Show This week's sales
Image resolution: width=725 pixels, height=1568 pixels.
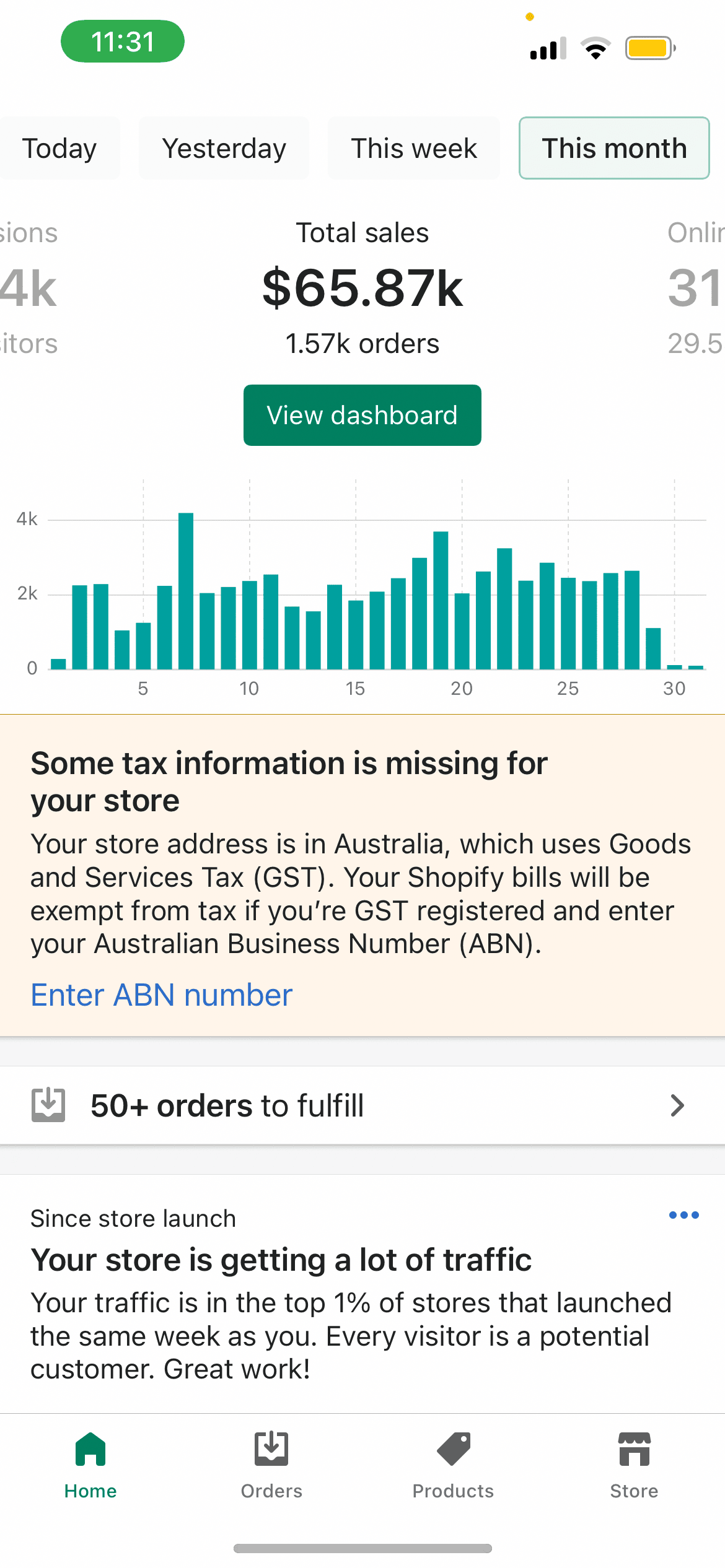click(x=414, y=149)
